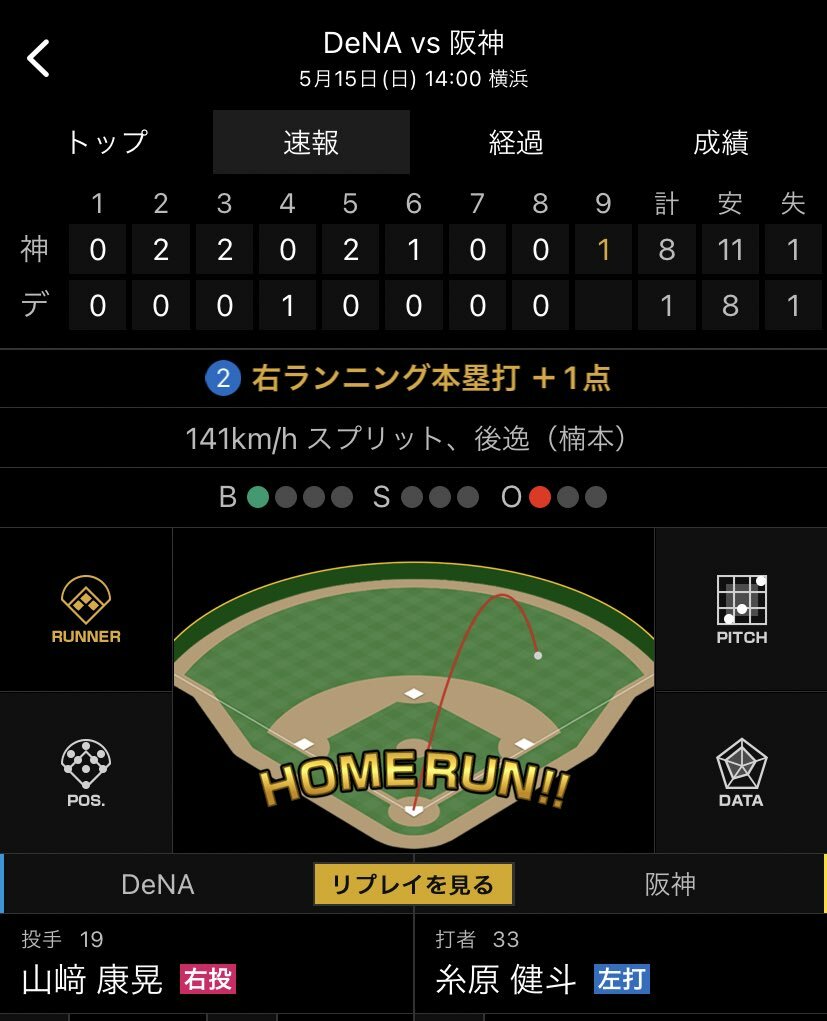827x1021 pixels.
Task: Select the 速報 tab
Action: tap(311, 143)
